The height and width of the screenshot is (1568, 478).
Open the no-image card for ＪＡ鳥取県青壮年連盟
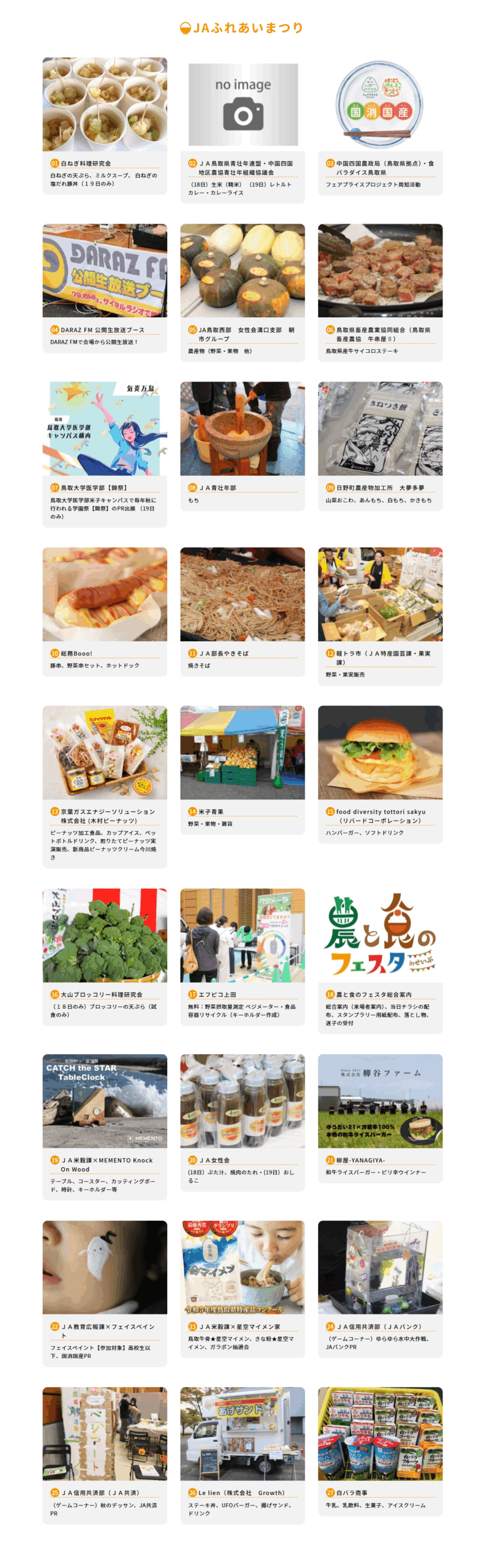(242, 130)
